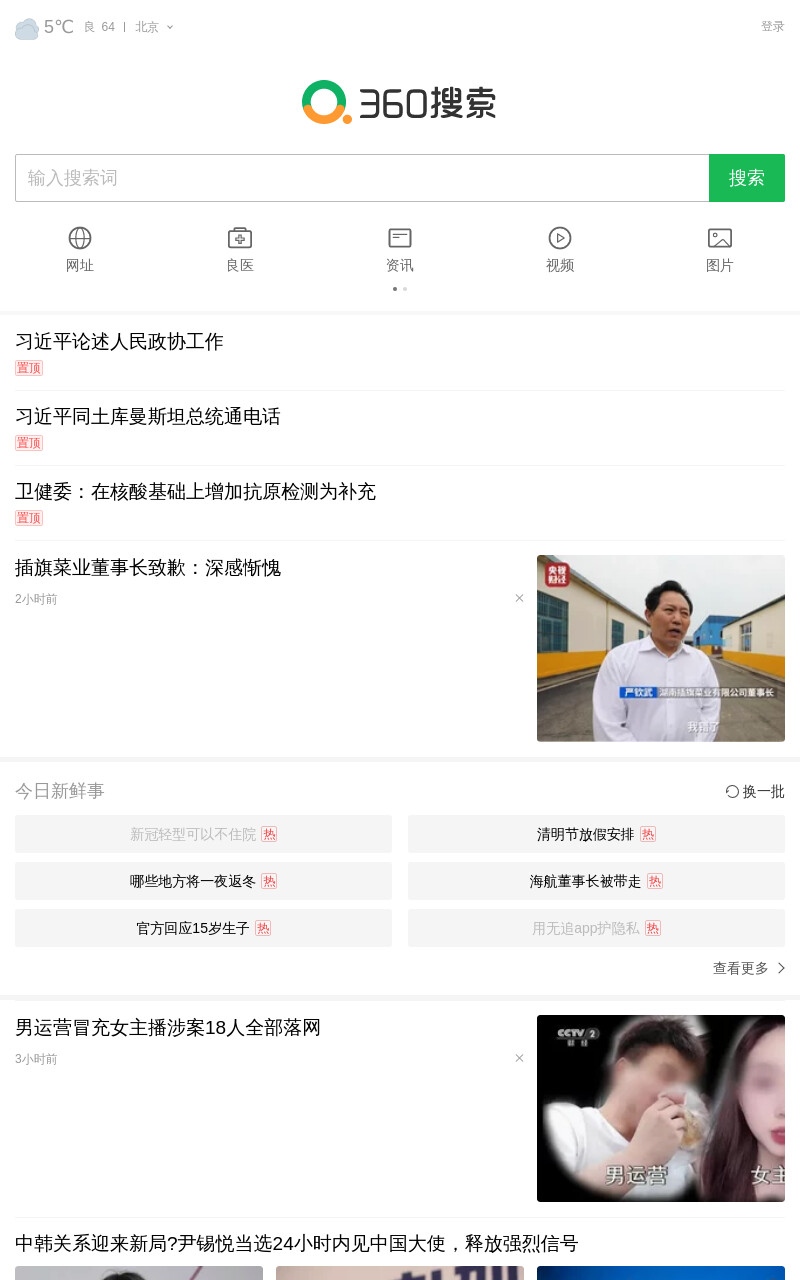
Task: Open 卫健委 antigen testing news
Action: (x=195, y=492)
